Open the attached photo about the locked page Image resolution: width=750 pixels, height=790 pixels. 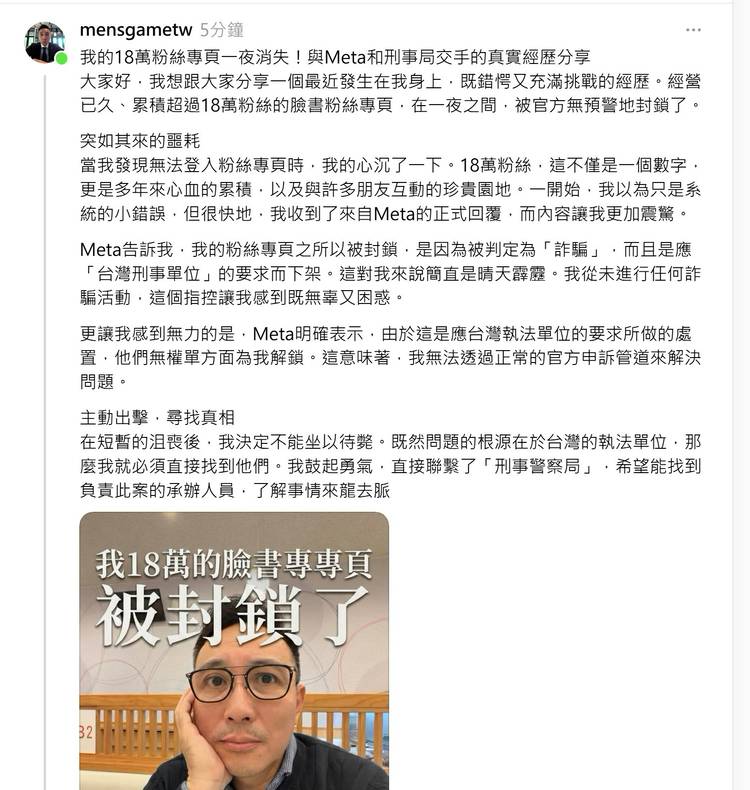(x=234, y=650)
